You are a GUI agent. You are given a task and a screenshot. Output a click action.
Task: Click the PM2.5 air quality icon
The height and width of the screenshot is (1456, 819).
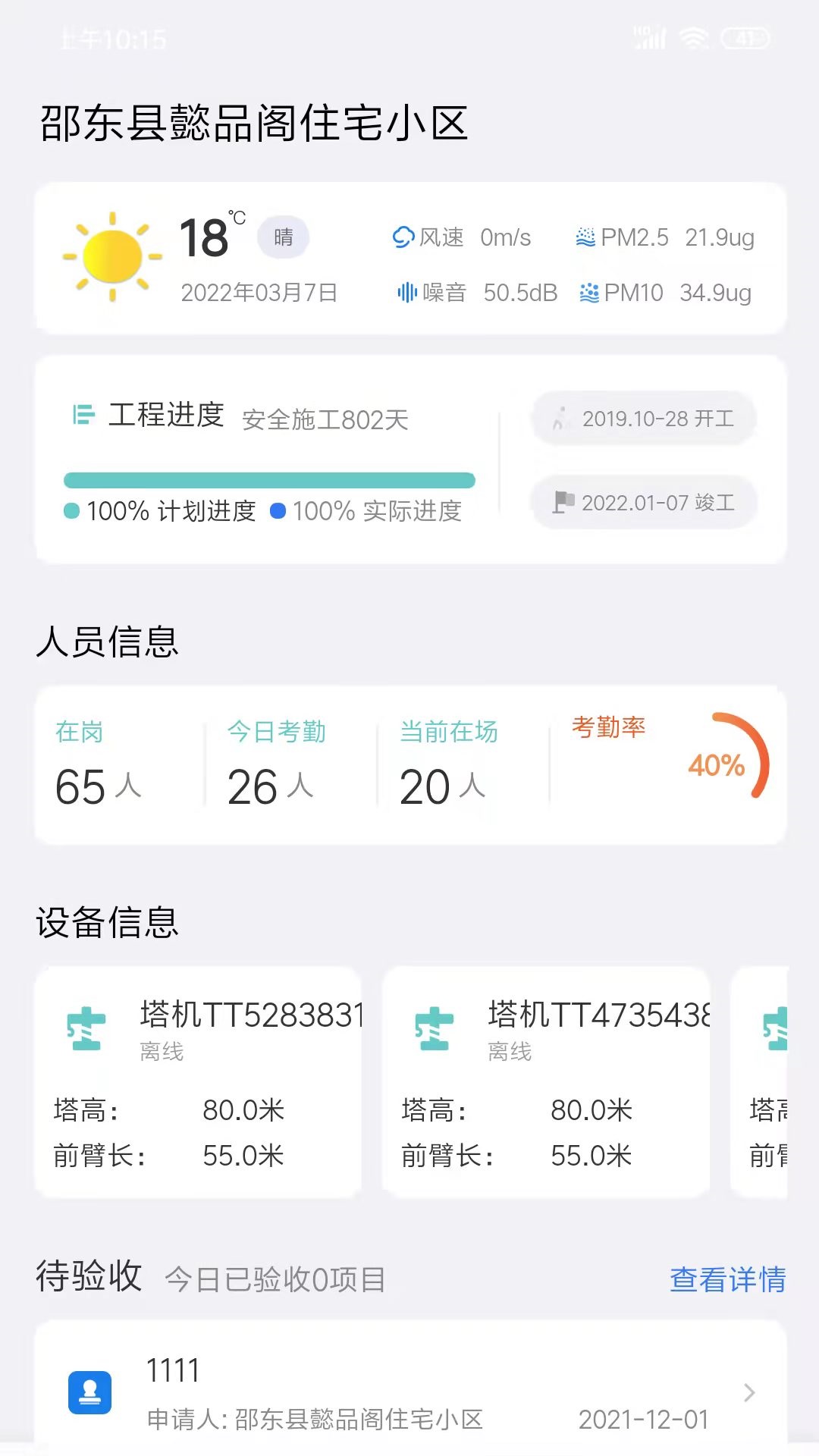click(584, 237)
